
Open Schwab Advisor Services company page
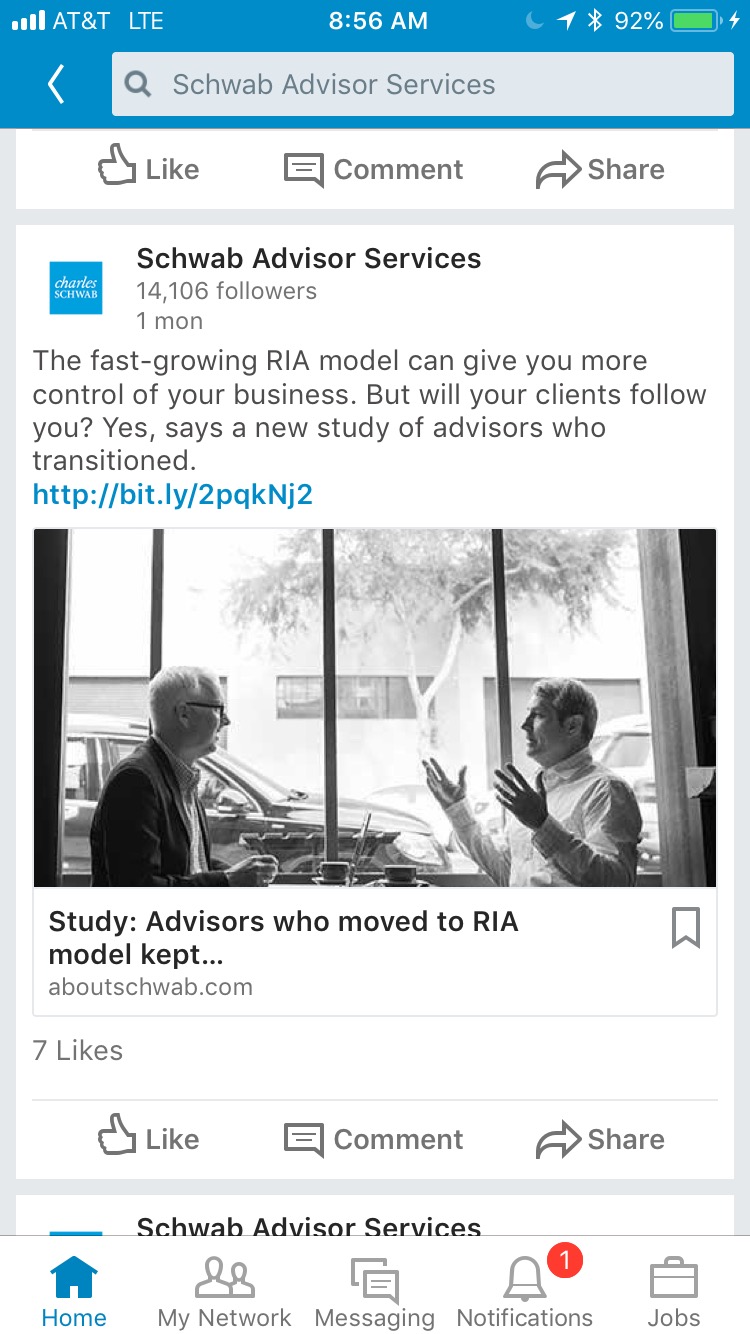308,259
